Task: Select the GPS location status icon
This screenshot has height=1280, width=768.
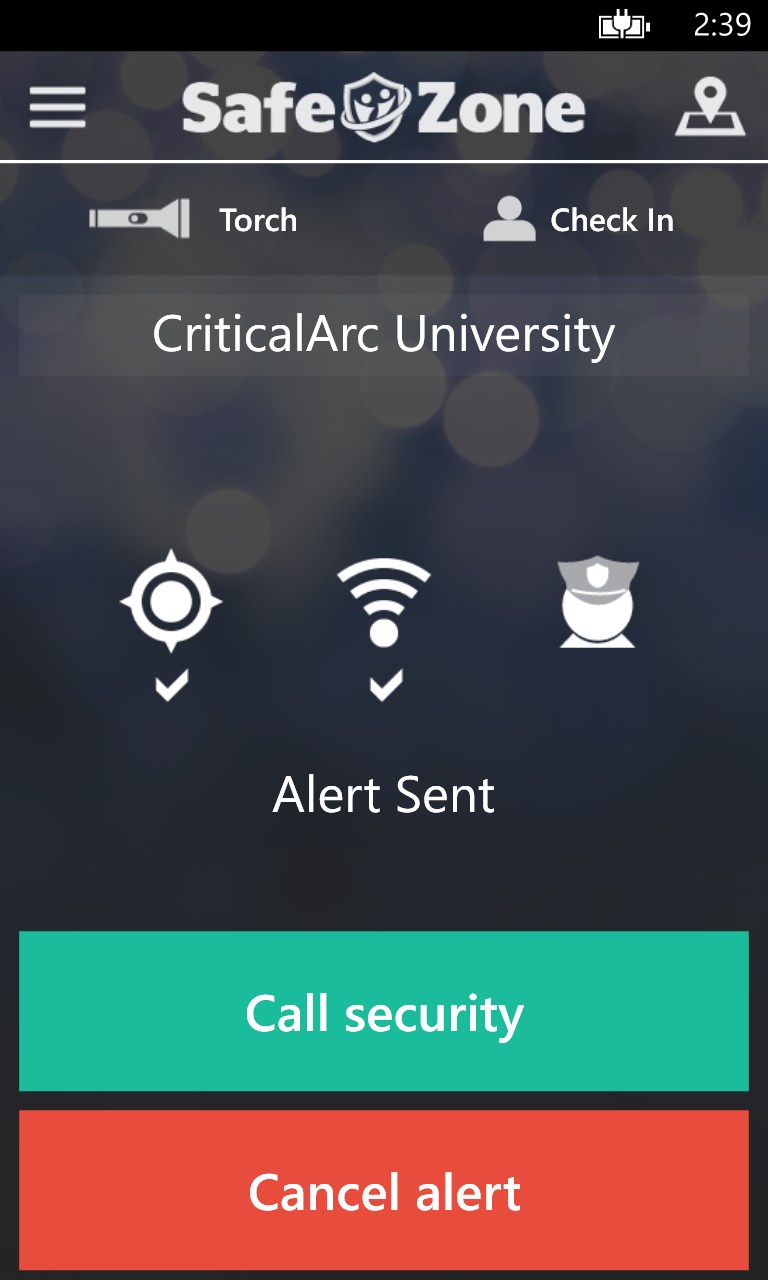Action: click(172, 600)
